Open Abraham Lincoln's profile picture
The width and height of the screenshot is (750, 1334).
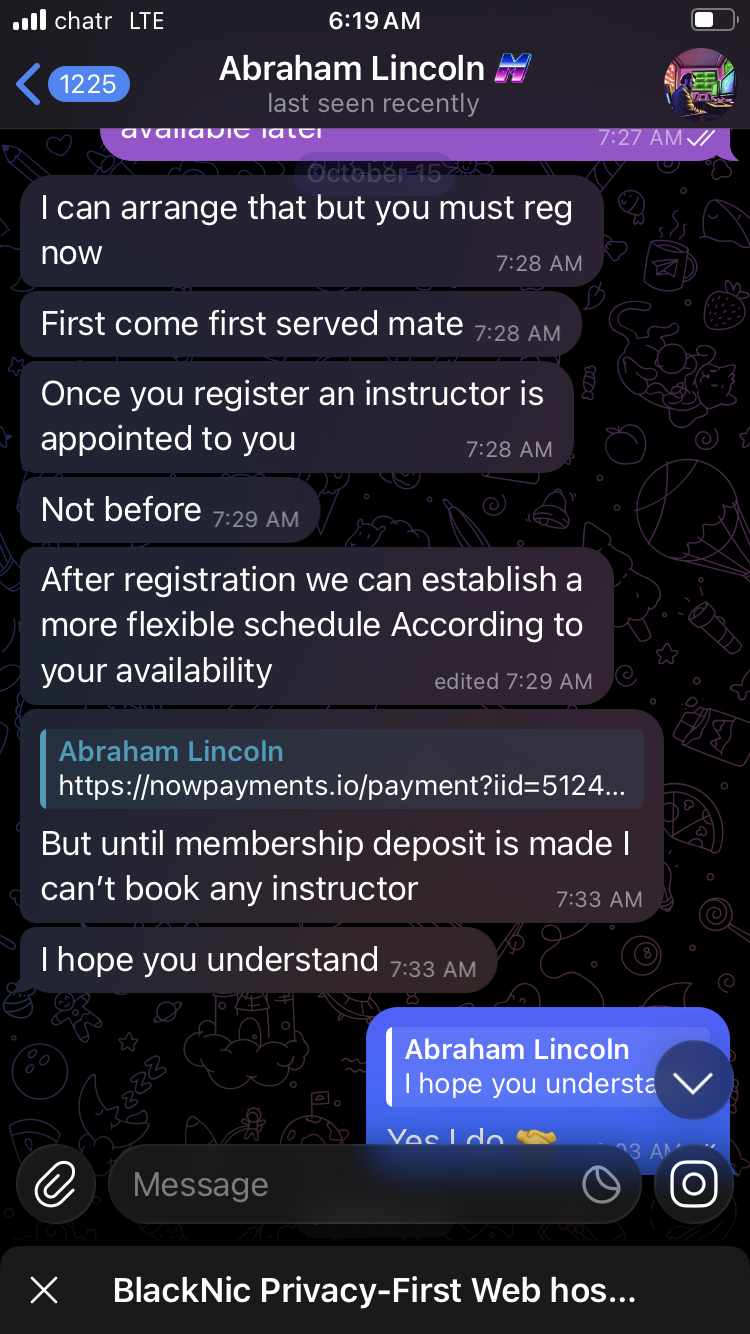[699, 84]
